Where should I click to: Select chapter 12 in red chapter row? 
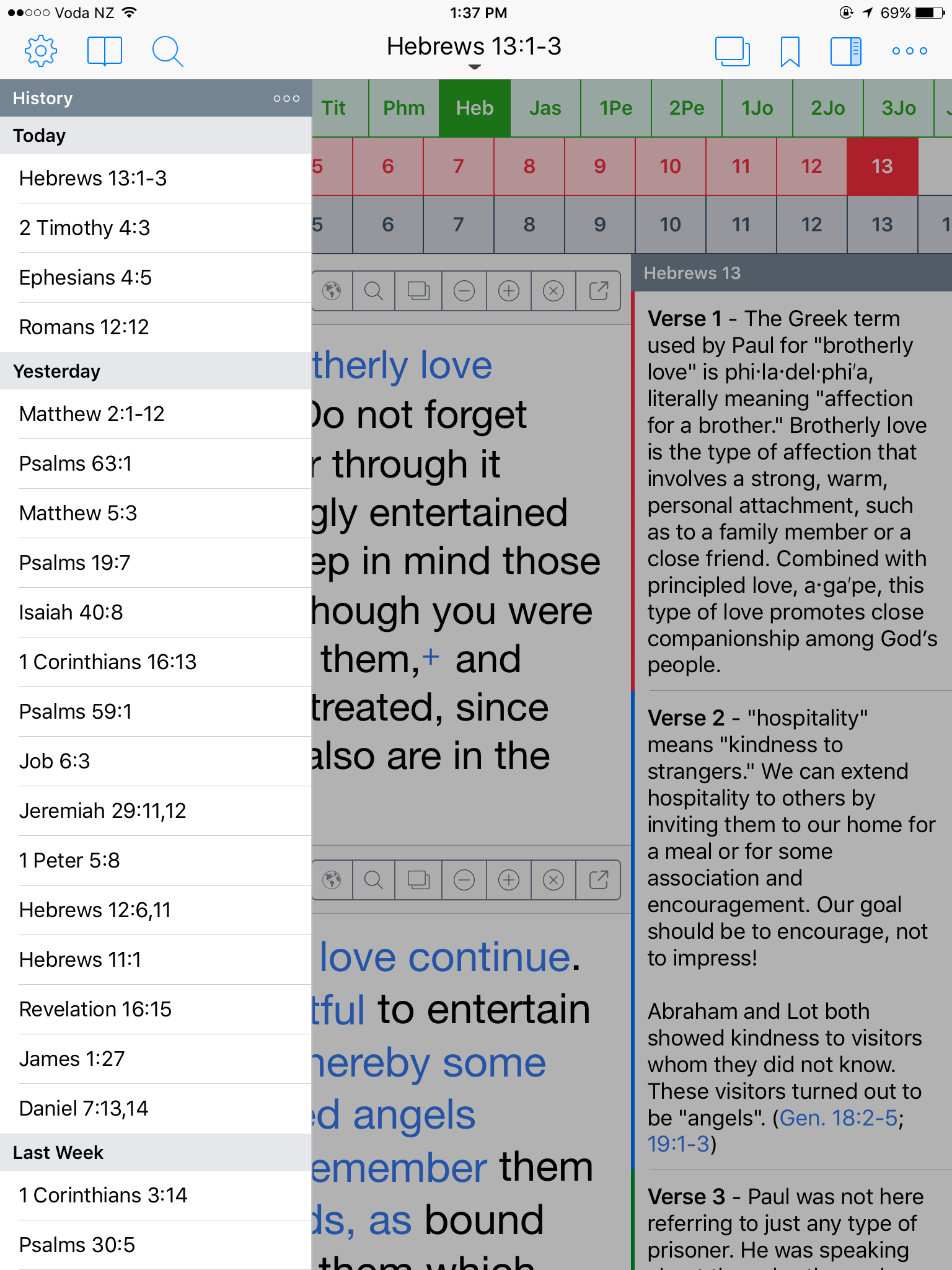[811, 166]
